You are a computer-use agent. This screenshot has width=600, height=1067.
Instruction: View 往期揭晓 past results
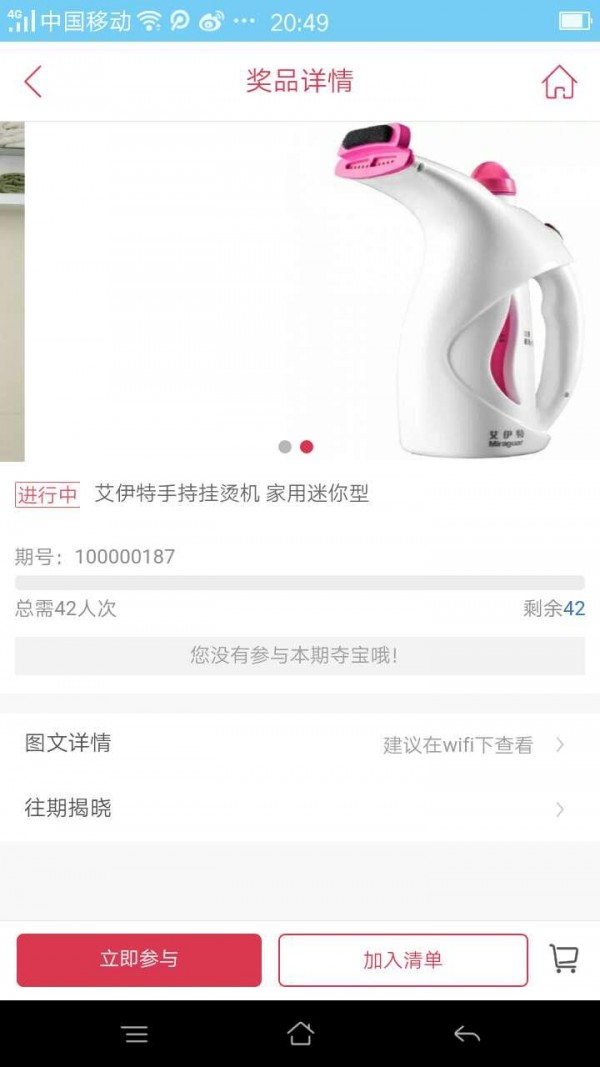click(299, 809)
